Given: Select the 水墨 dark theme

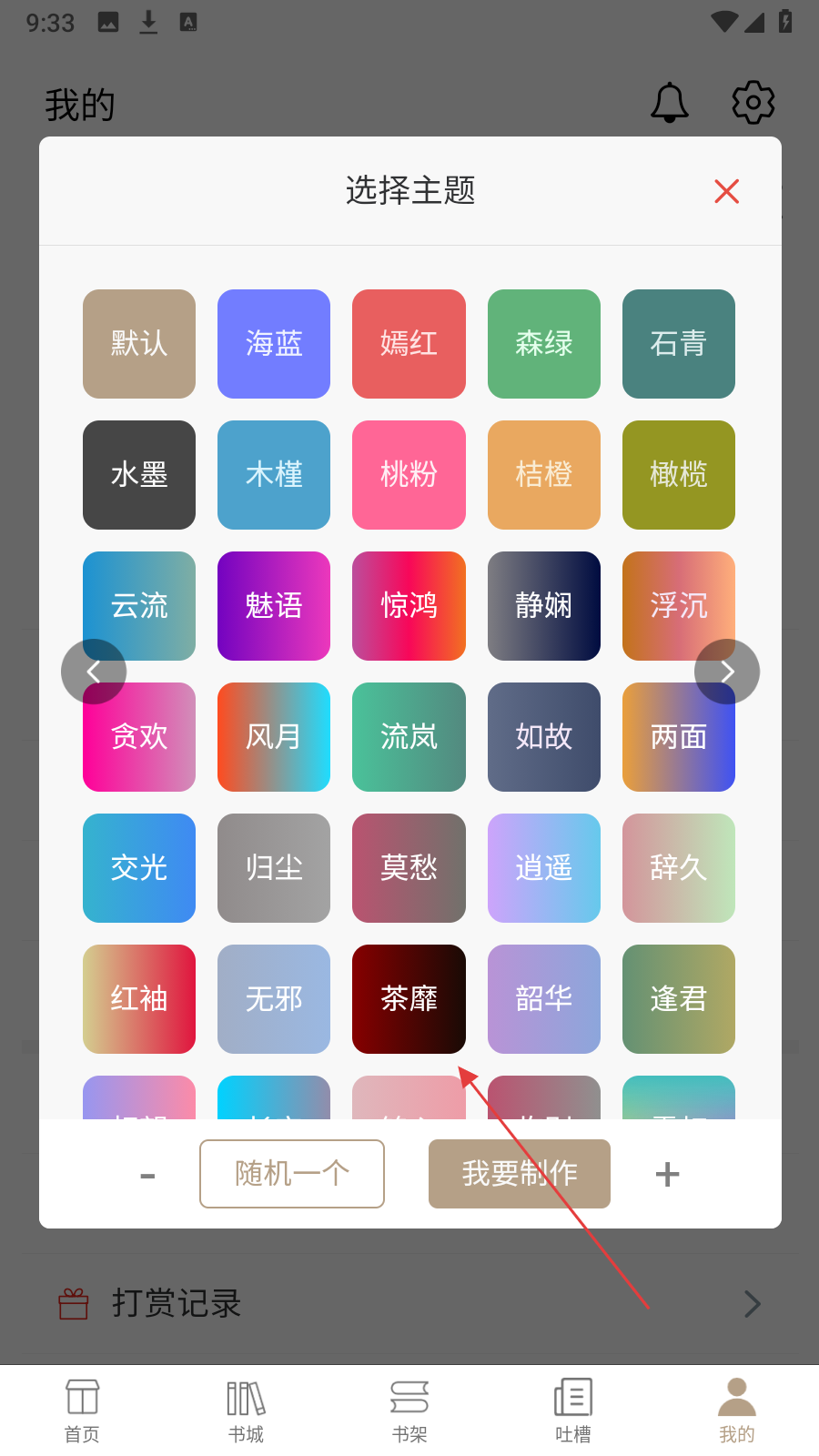Looking at the screenshot, I should click(x=139, y=475).
